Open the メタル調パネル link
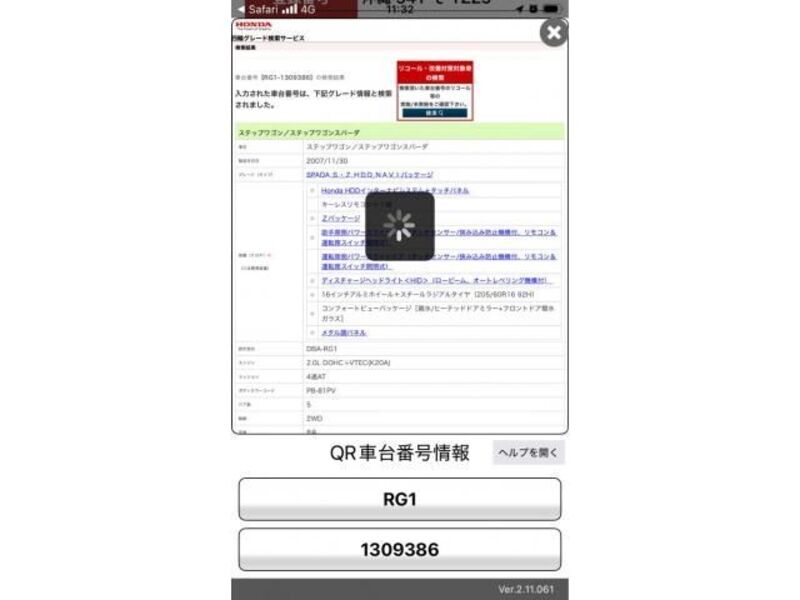Viewport: 800px width, 600px height. point(343,333)
